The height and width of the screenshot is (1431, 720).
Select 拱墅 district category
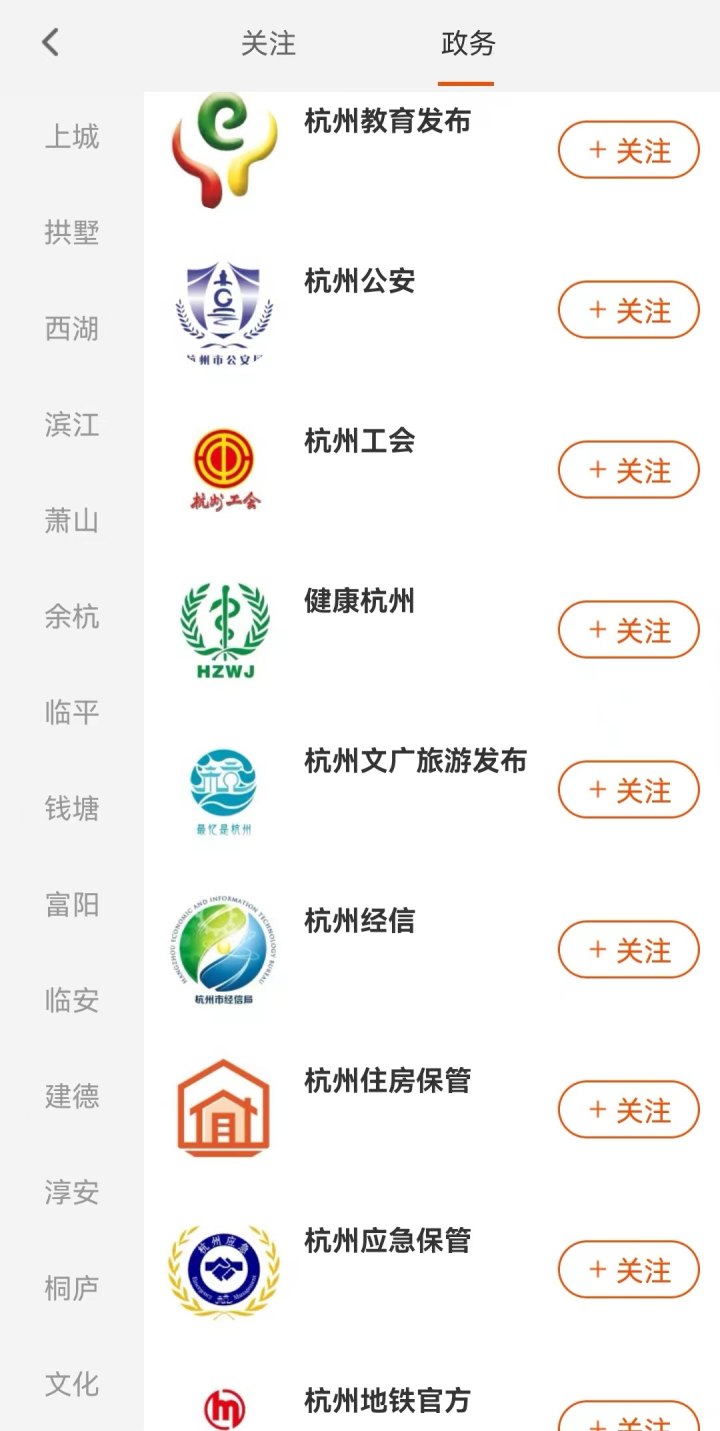point(72,233)
